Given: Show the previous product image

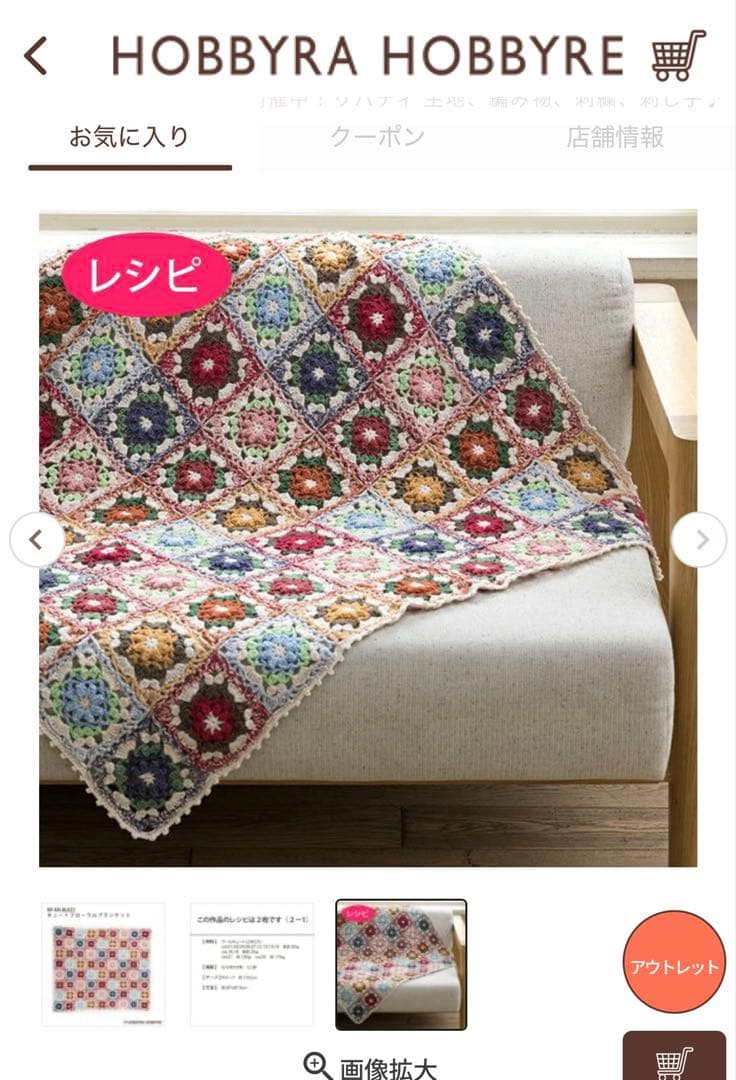Looking at the screenshot, I should [x=36, y=540].
